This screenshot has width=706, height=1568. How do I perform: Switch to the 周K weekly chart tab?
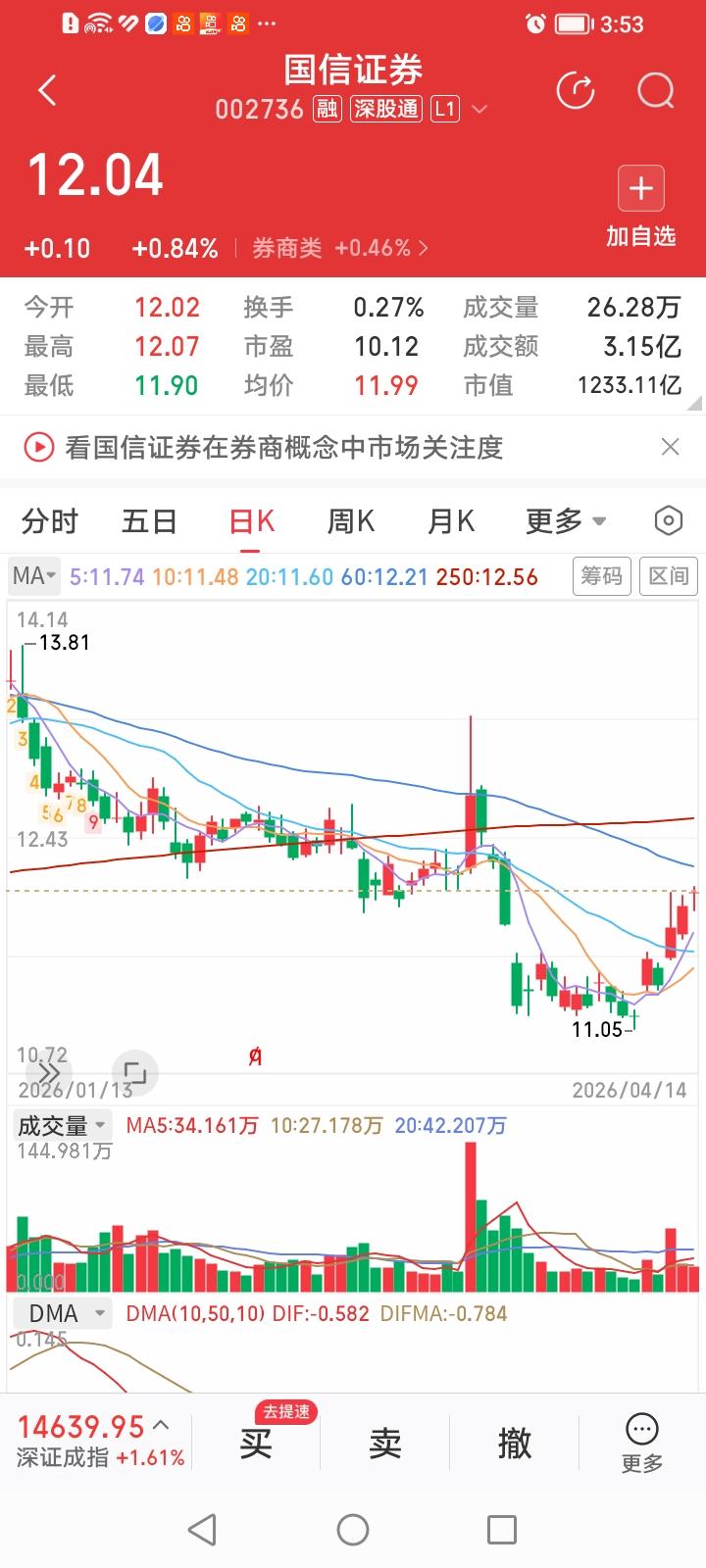pyautogui.click(x=349, y=521)
